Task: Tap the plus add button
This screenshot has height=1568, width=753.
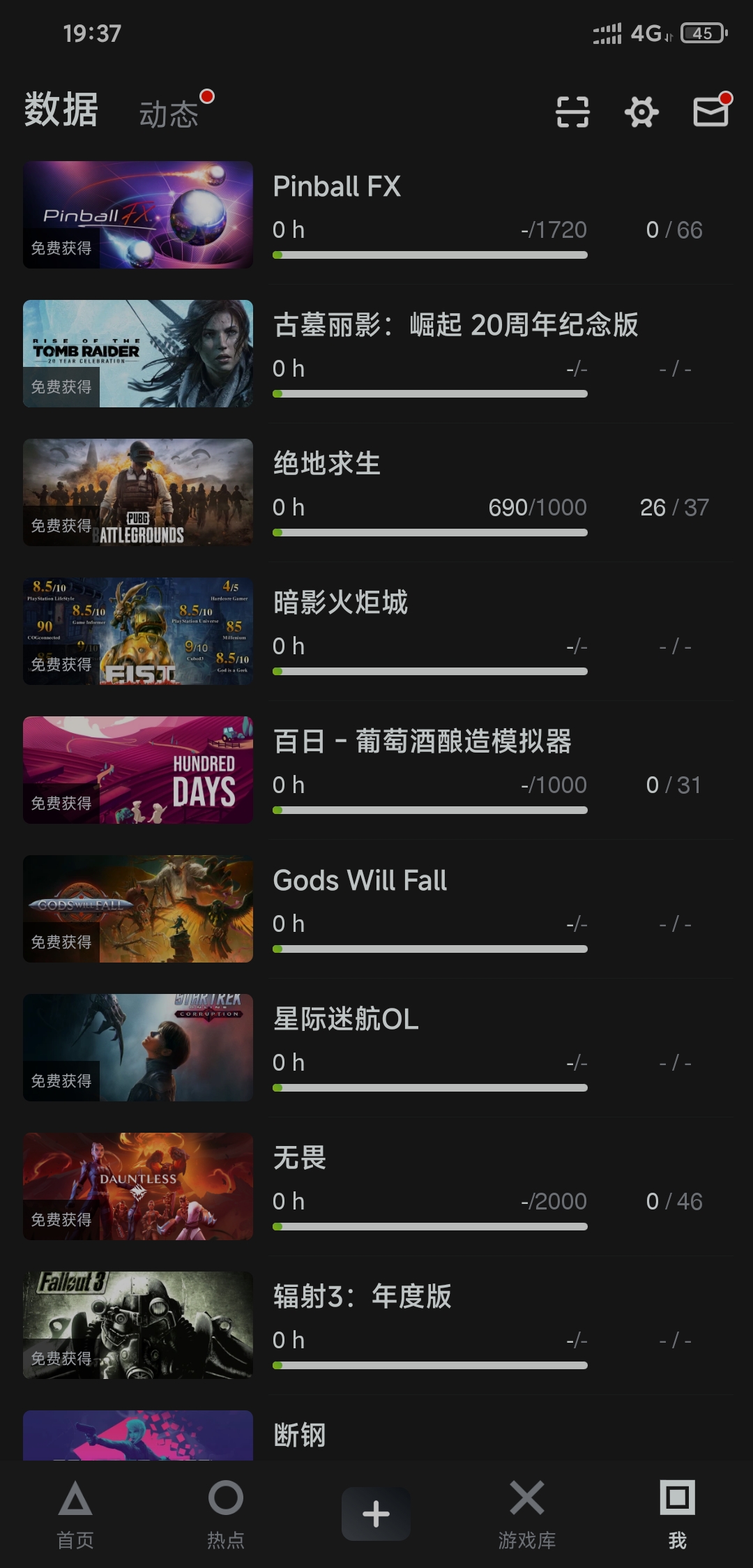Action: click(x=376, y=1514)
